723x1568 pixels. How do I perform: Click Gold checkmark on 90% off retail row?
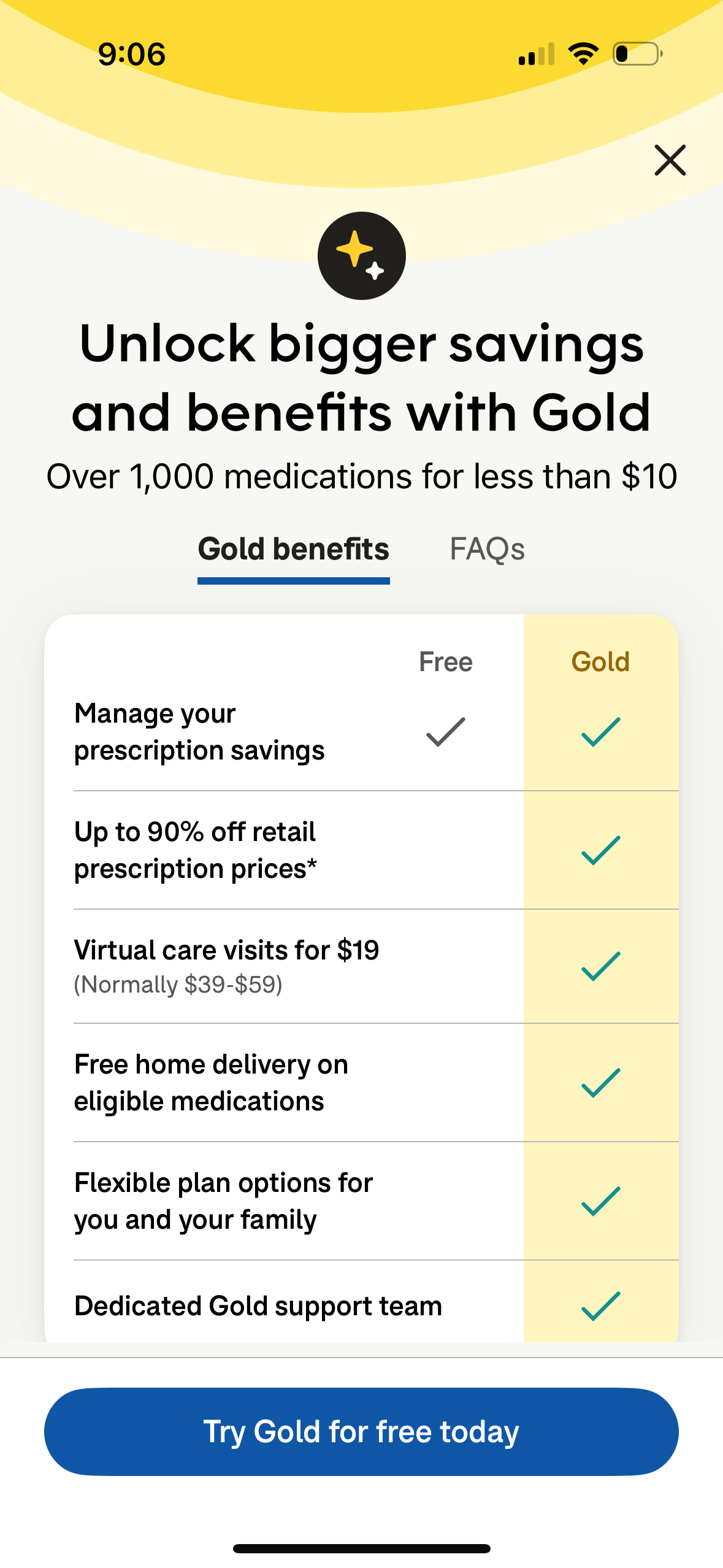click(x=600, y=850)
